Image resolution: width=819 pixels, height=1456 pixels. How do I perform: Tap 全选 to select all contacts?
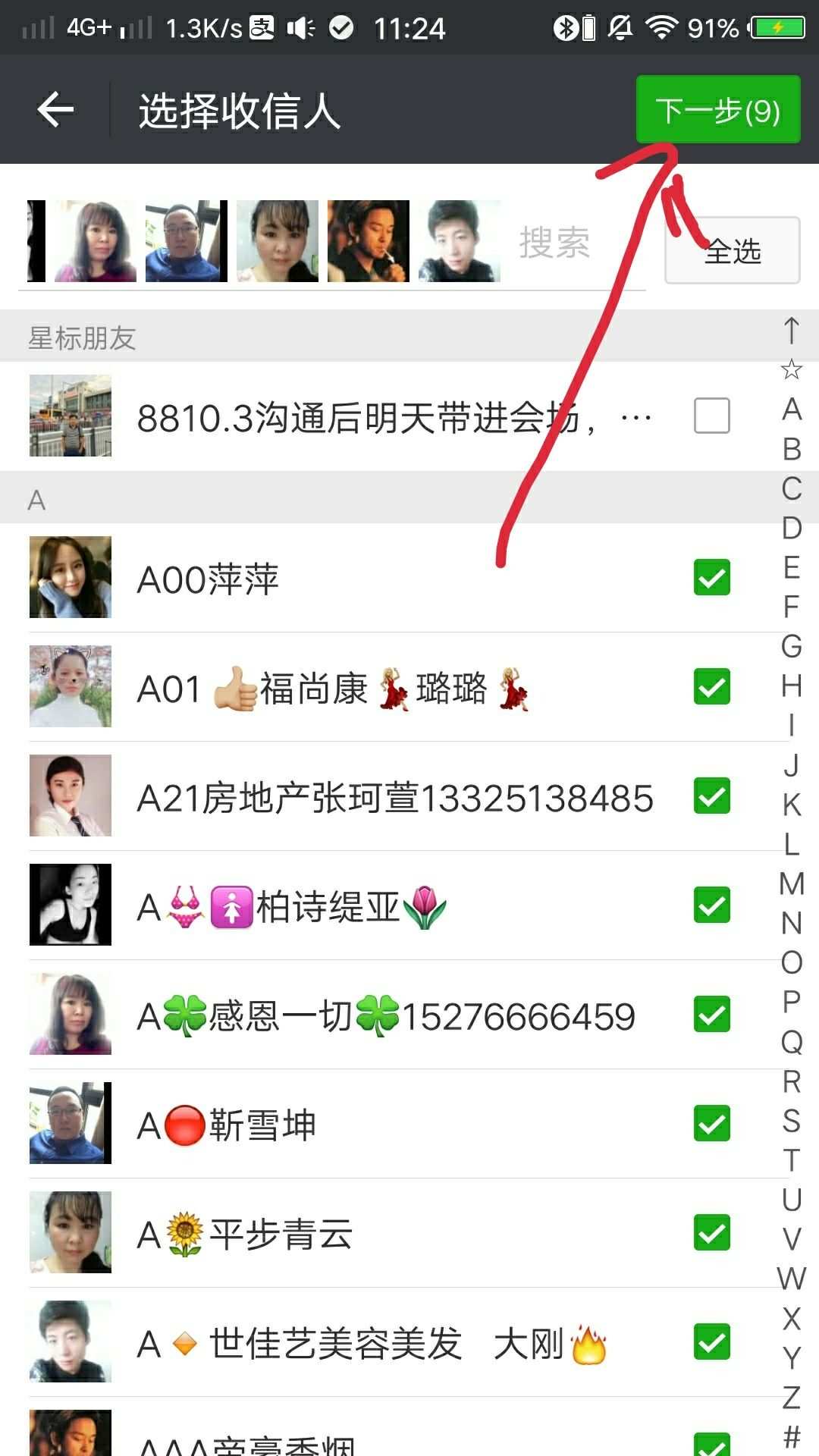732,251
